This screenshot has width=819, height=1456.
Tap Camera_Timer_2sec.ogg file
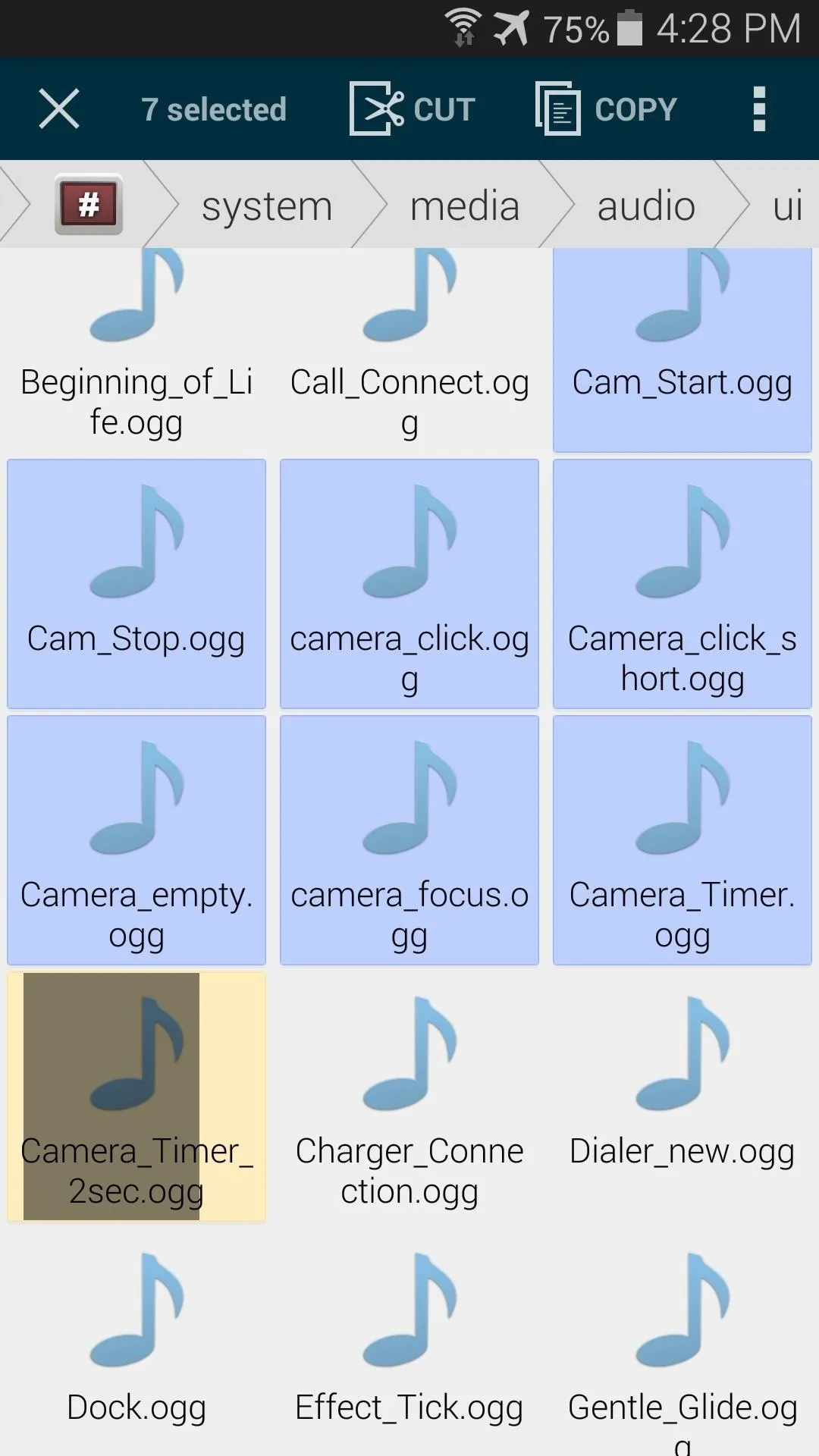136,1097
